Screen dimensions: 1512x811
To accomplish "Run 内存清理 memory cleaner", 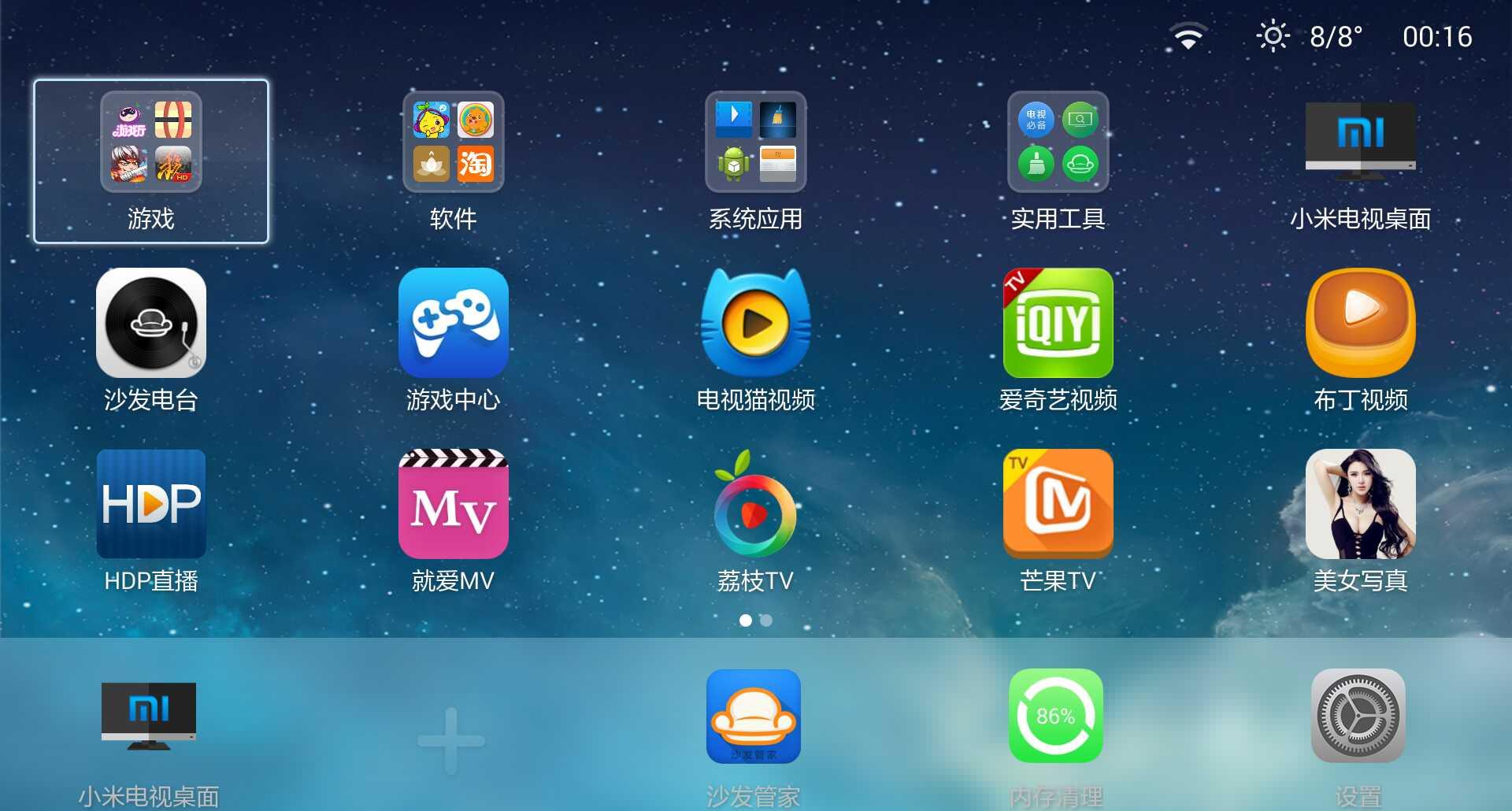I will [x=1056, y=717].
